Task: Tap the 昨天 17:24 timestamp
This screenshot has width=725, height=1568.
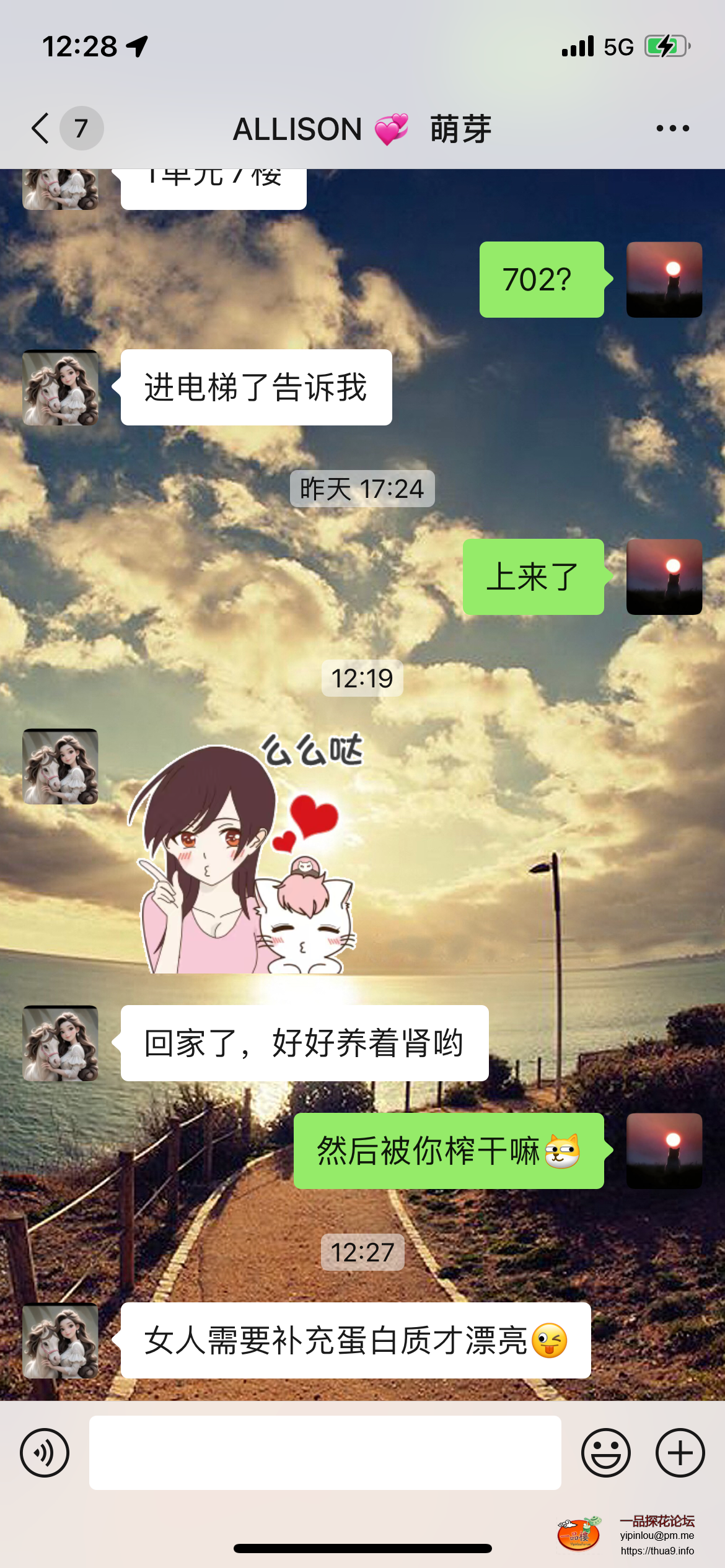Action: click(x=362, y=489)
